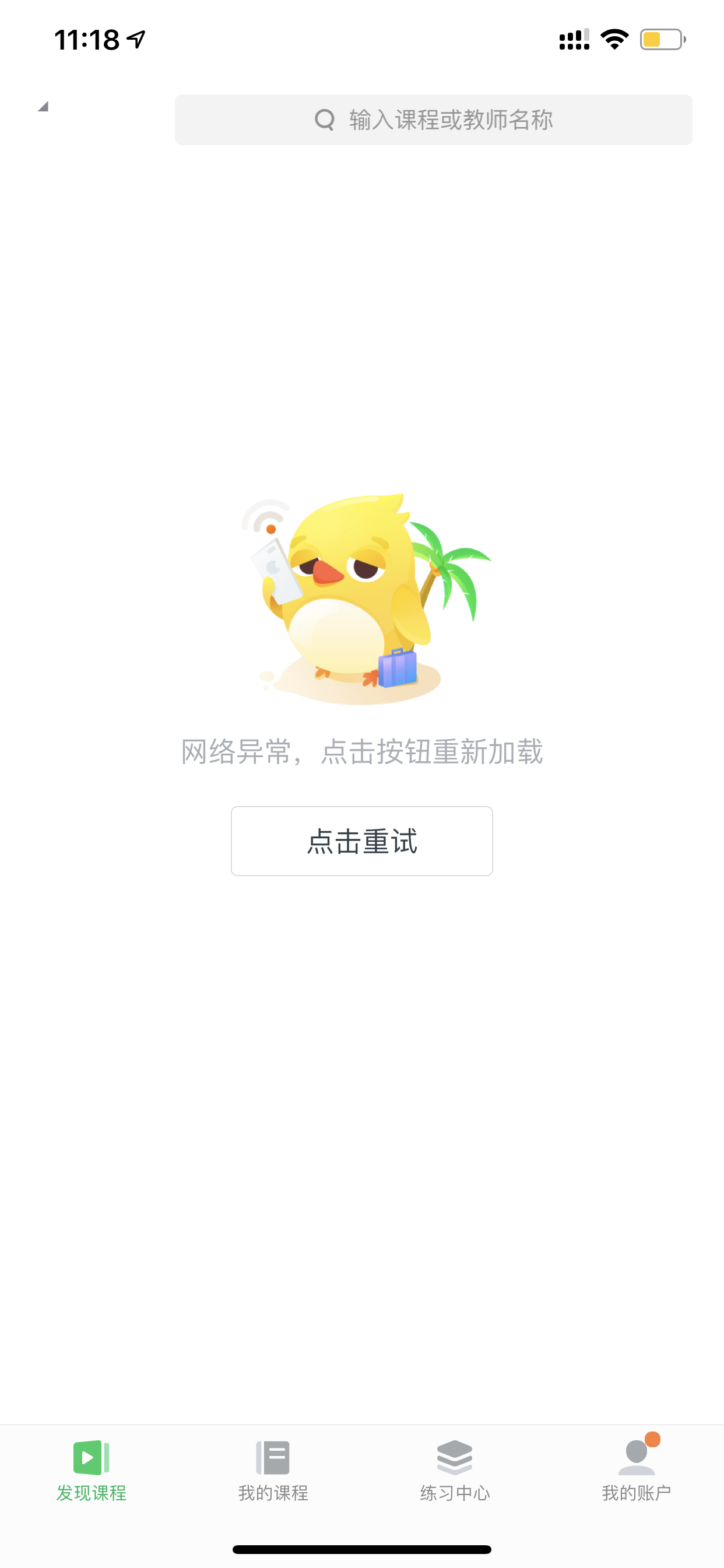This screenshot has width=724, height=1568.
Task: Tap 点击重试 to reload the page
Action: (x=362, y=841)
